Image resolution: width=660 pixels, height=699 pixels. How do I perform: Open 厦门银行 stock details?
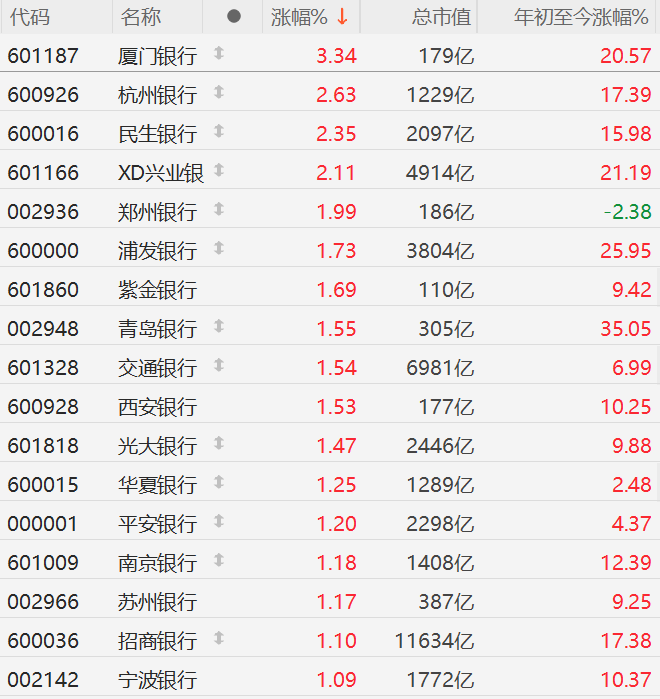[x=156, y=56]
